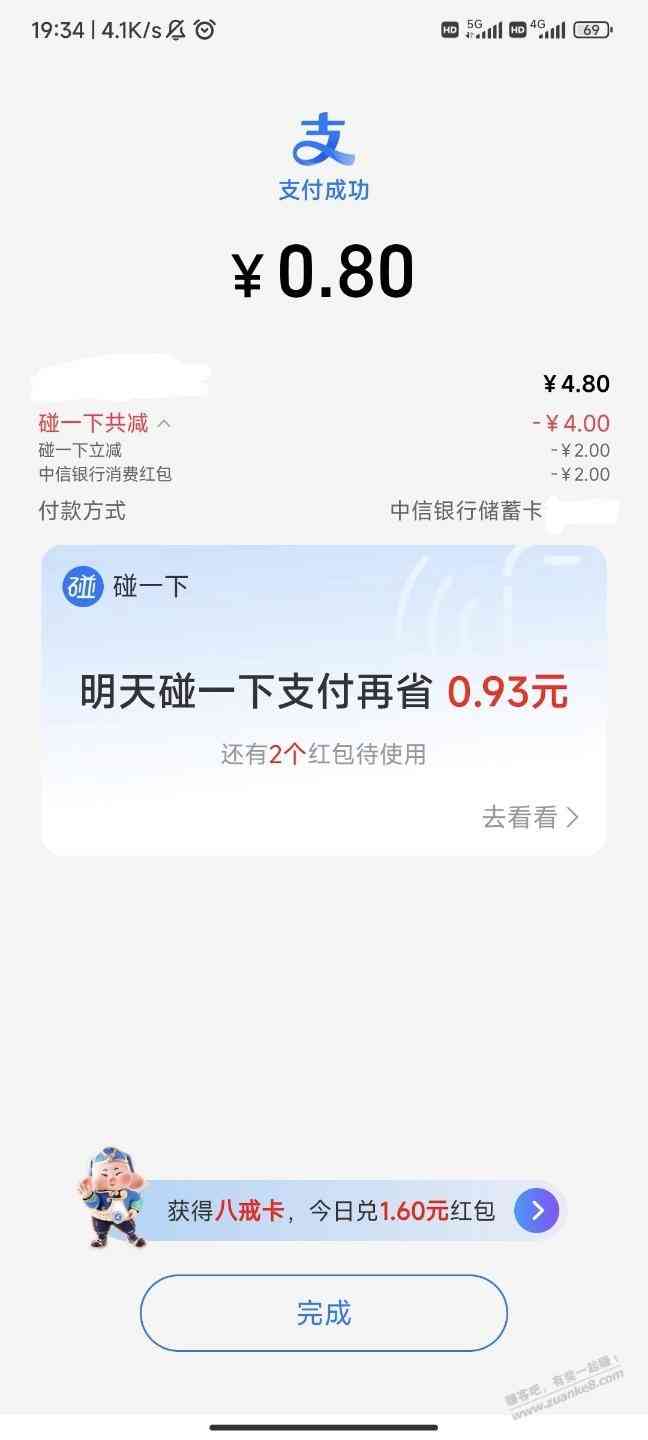Image resolution: width=648 pixels, height=1440 pixels.
Task: Collapse the 碰一下共减 discount details
Action: (164, 424)
